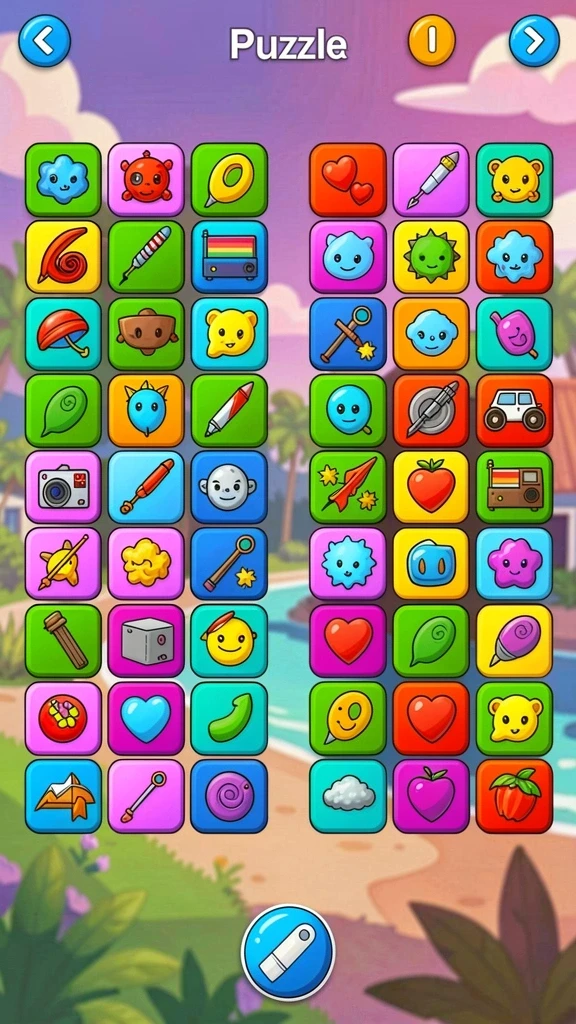Choose the gray moon face tile
576x1024 pixels.
click(229, 487)
